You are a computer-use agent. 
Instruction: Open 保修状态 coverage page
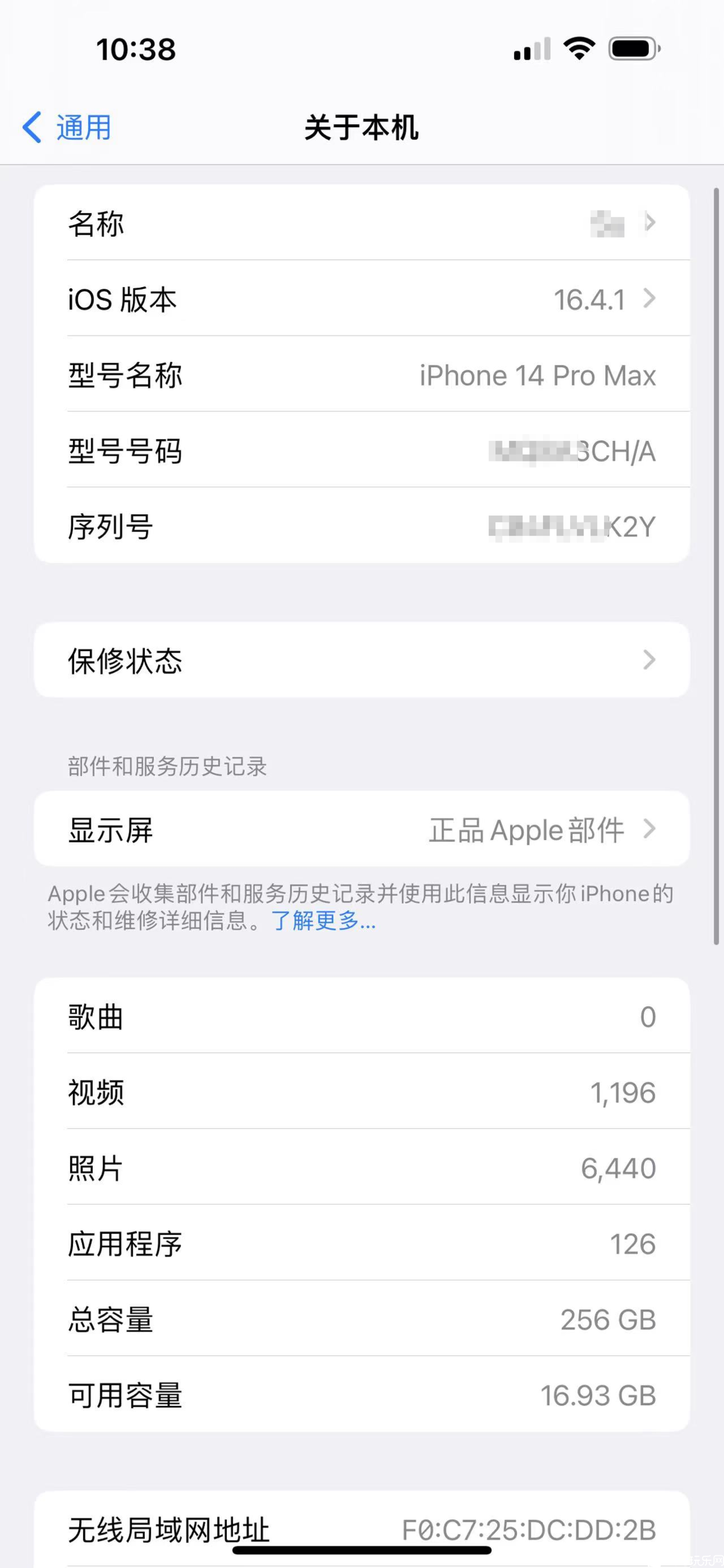pyautogui.click(x=361, y=660)
